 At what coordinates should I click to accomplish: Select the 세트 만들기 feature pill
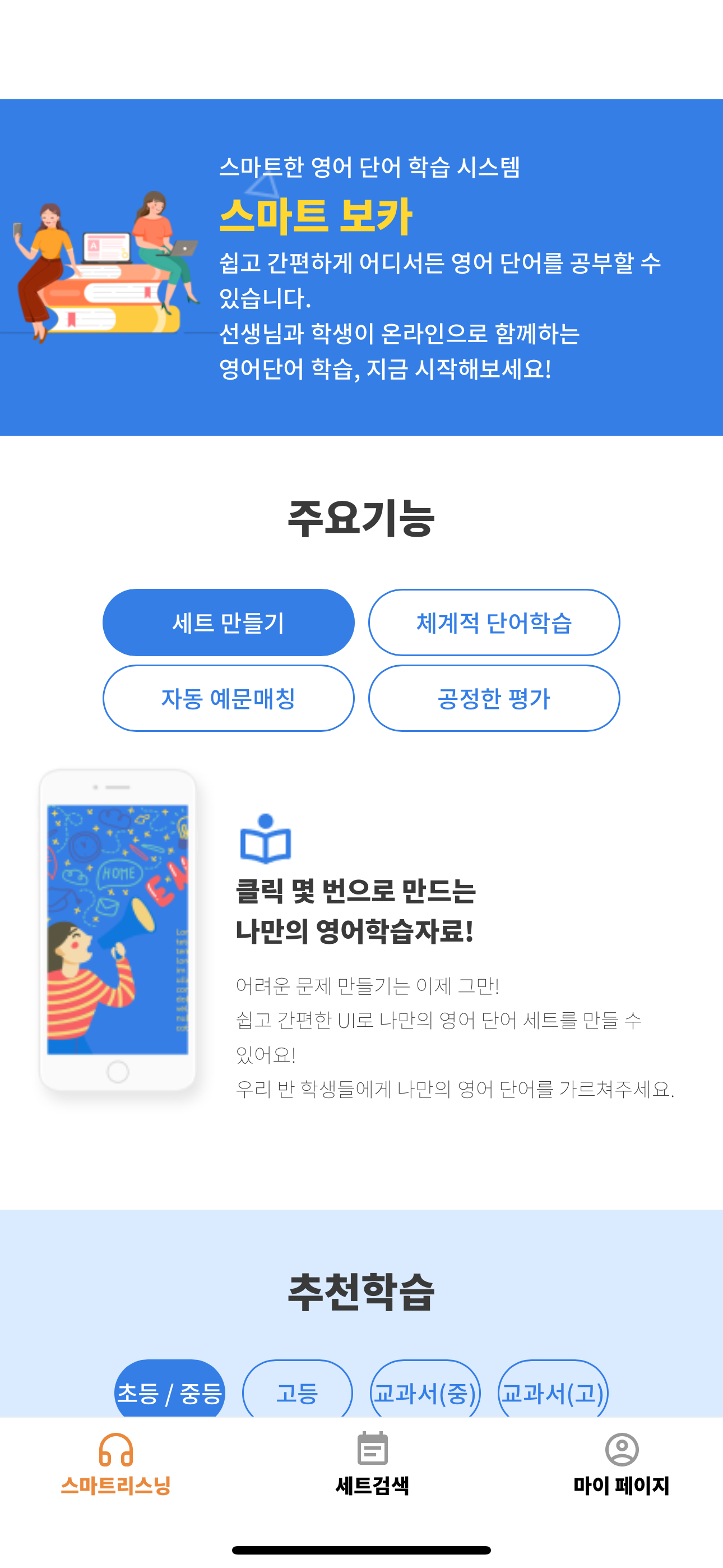(229, 622)
